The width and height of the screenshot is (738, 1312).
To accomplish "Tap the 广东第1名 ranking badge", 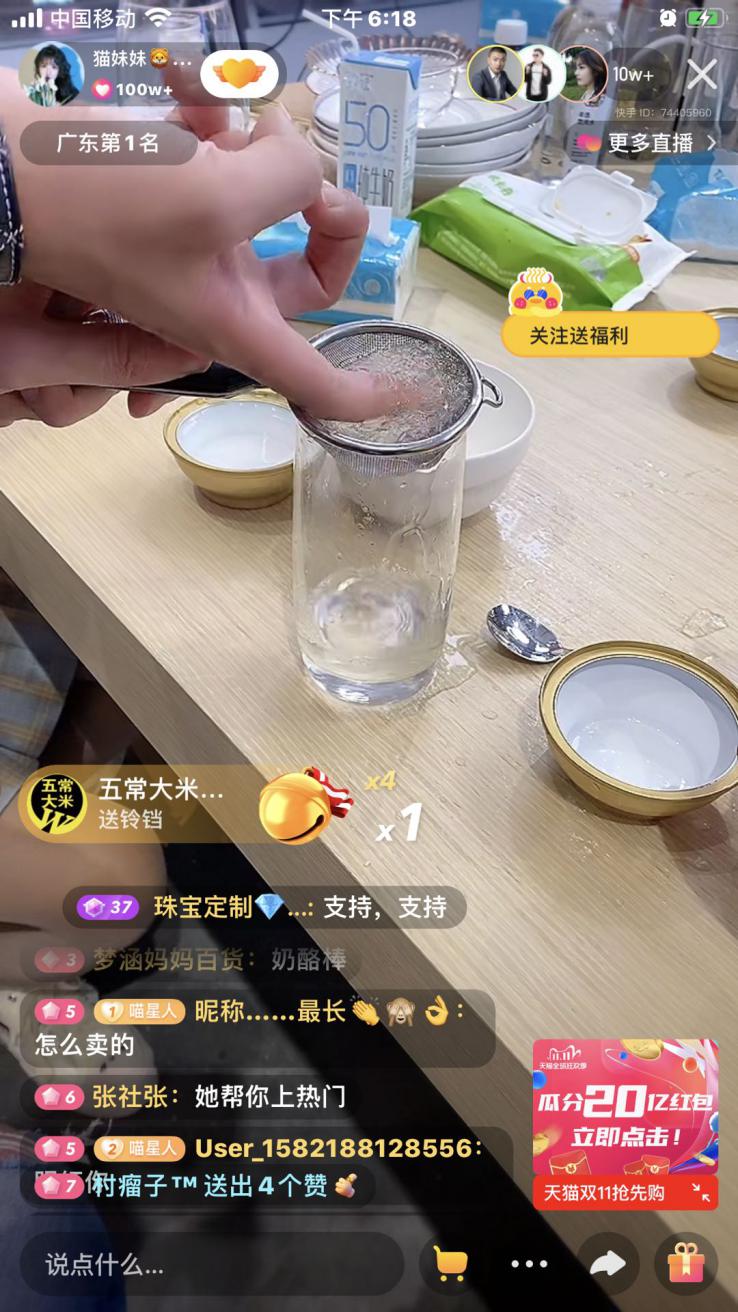I will click(108, 143).
